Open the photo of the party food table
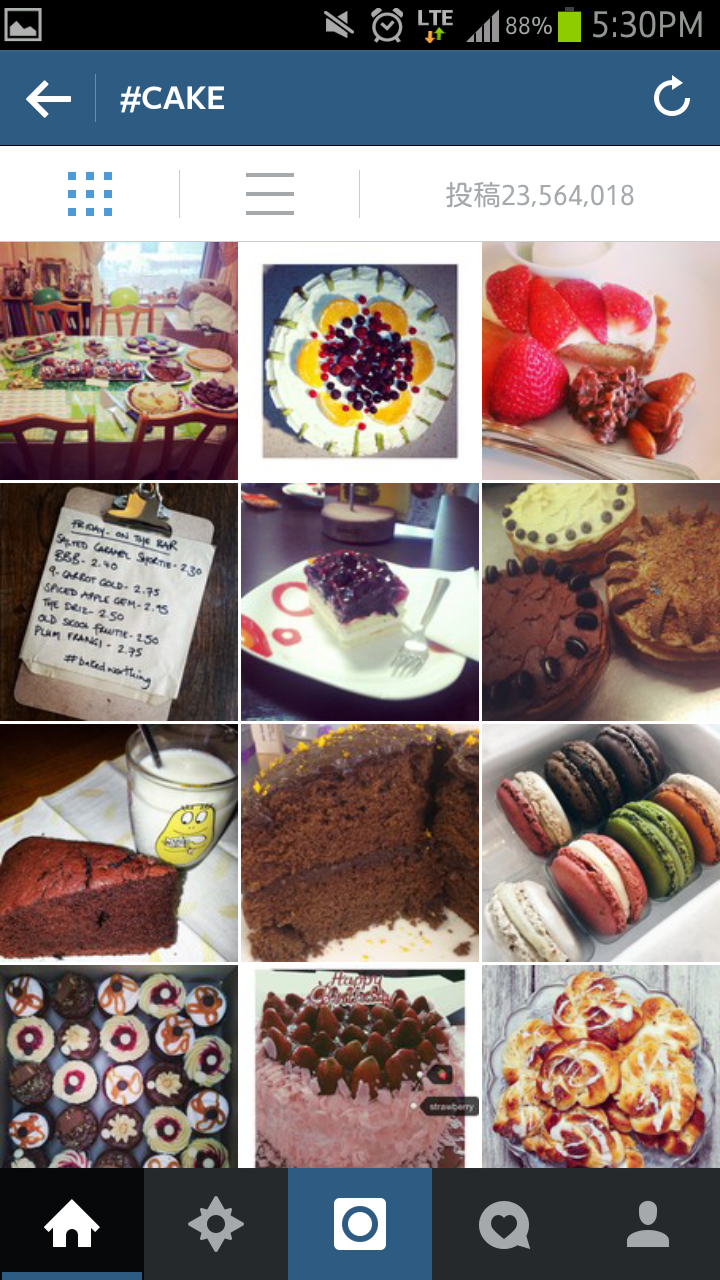The width and height of the screenshot is (720, 1280). tap(119, 361)
